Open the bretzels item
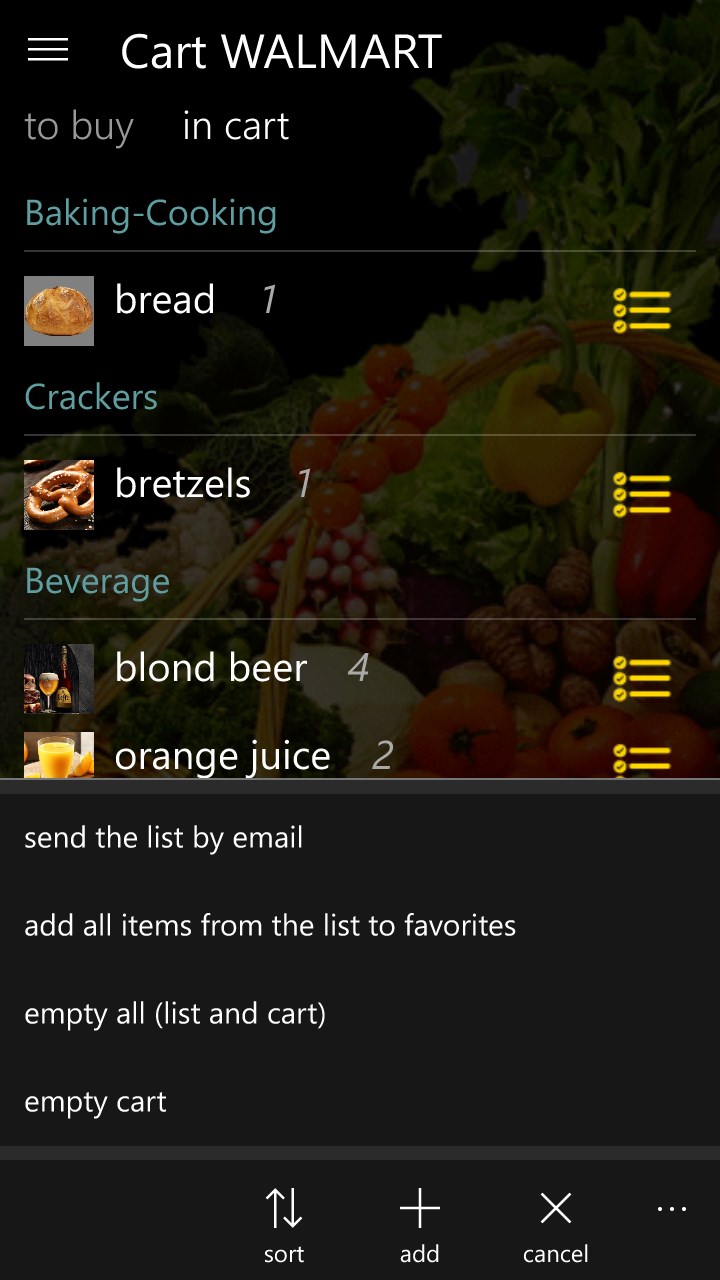The height and width of the screenshot is (1280, 720). click(183, 484)
